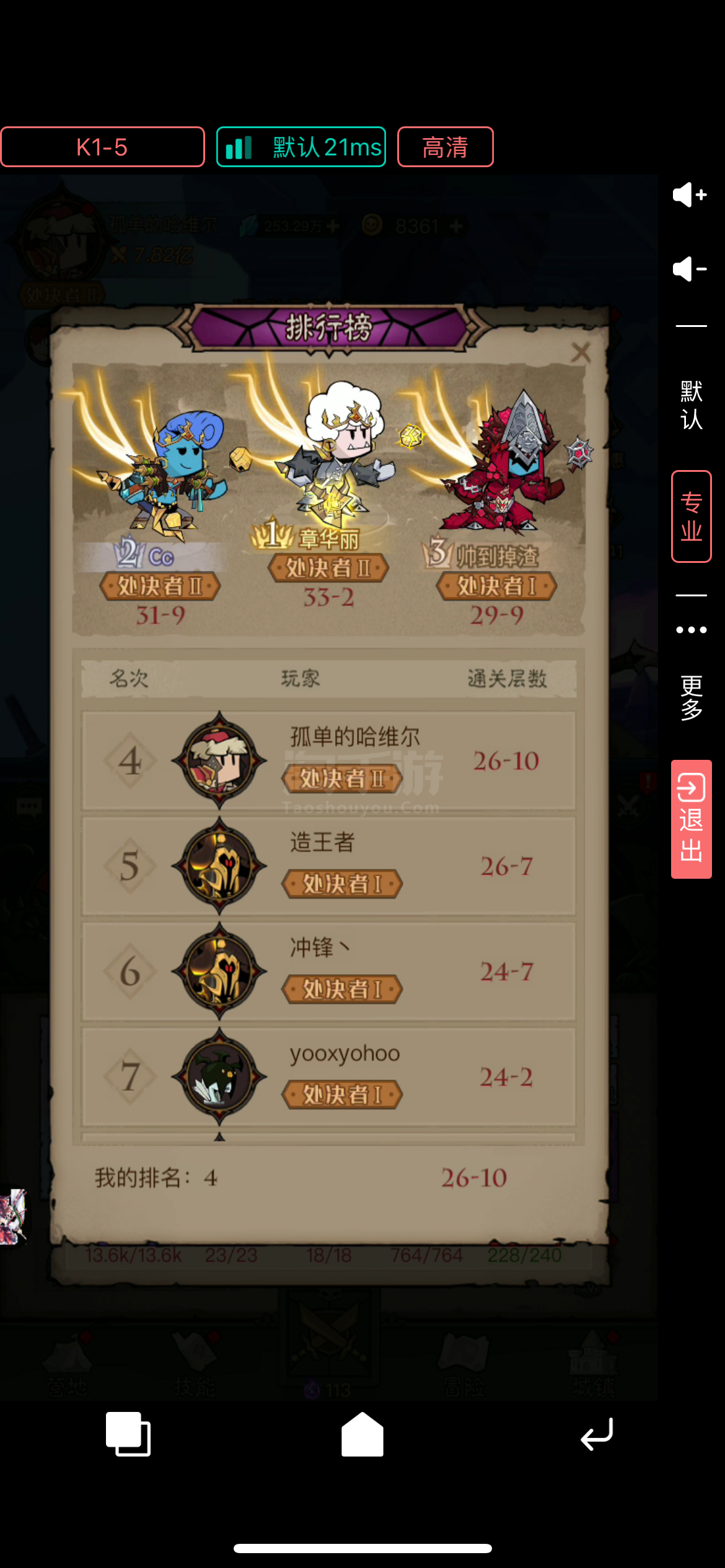Image resolution: width=725 pixels, height=1568 pixels.
Task: Open recent apps
Action: click(128, 1434)
